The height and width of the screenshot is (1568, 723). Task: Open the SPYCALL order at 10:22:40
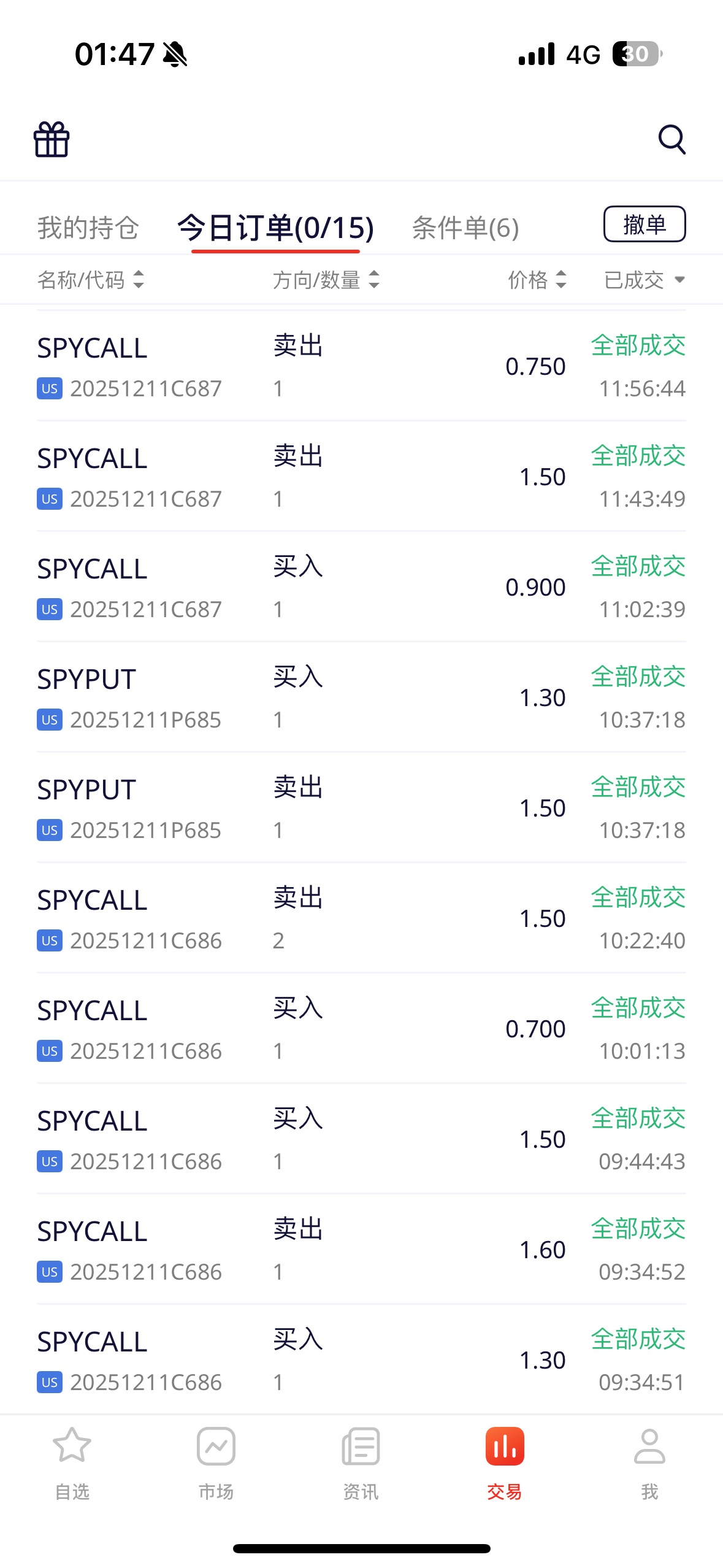point(361,918)
